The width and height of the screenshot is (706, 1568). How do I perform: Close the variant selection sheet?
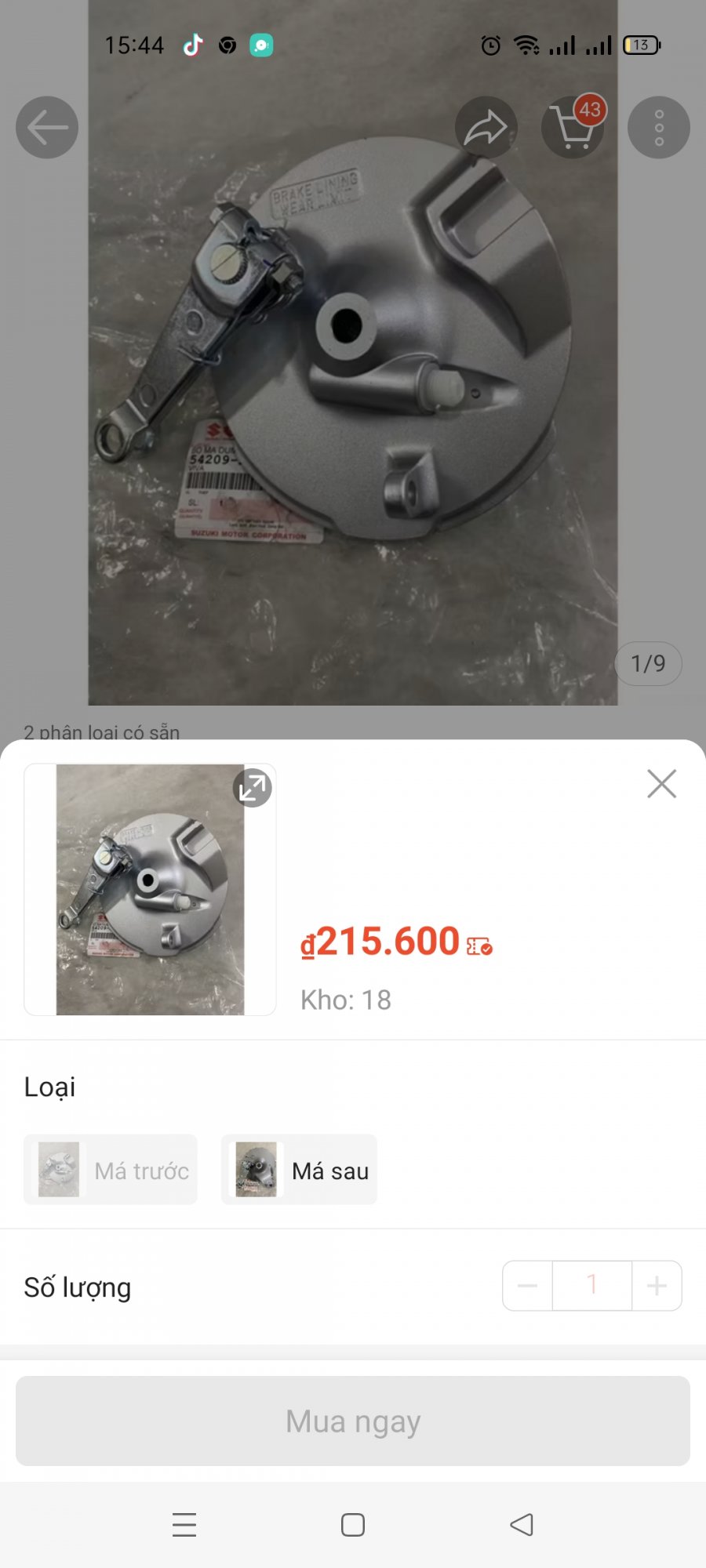click(x=661, y=783)
